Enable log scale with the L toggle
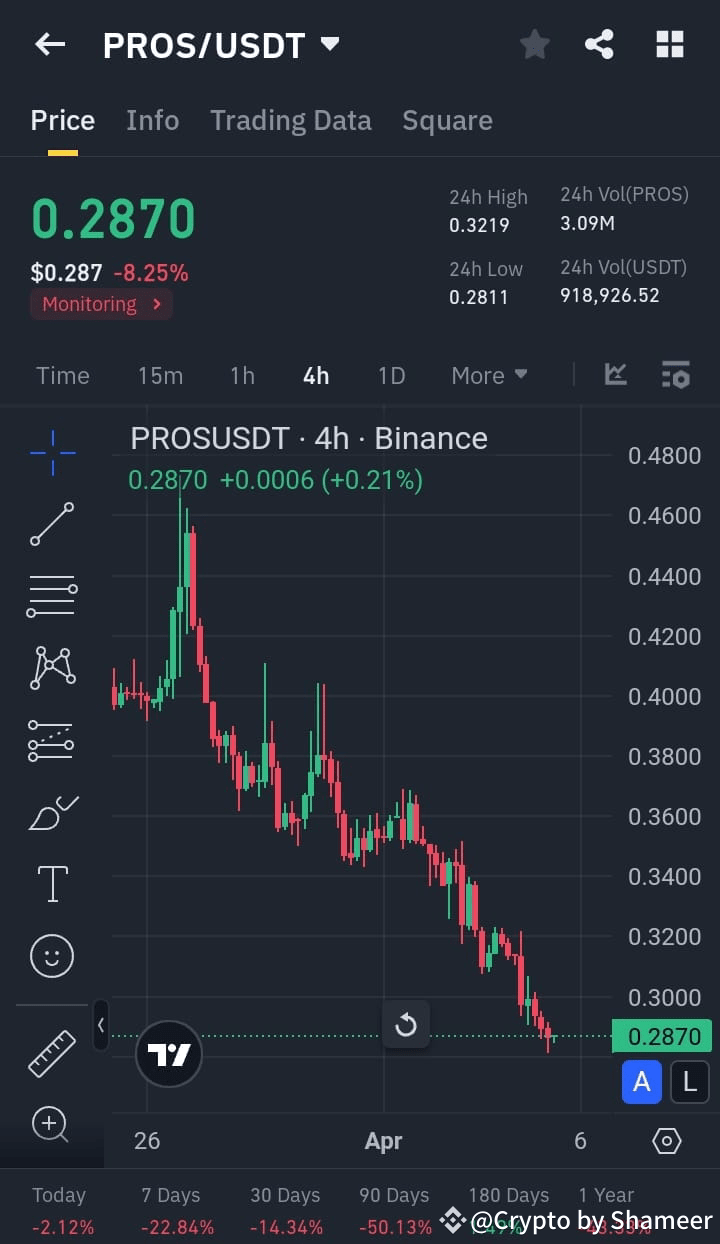This screenshot has height=1244, width=720. coord(689,1082)
